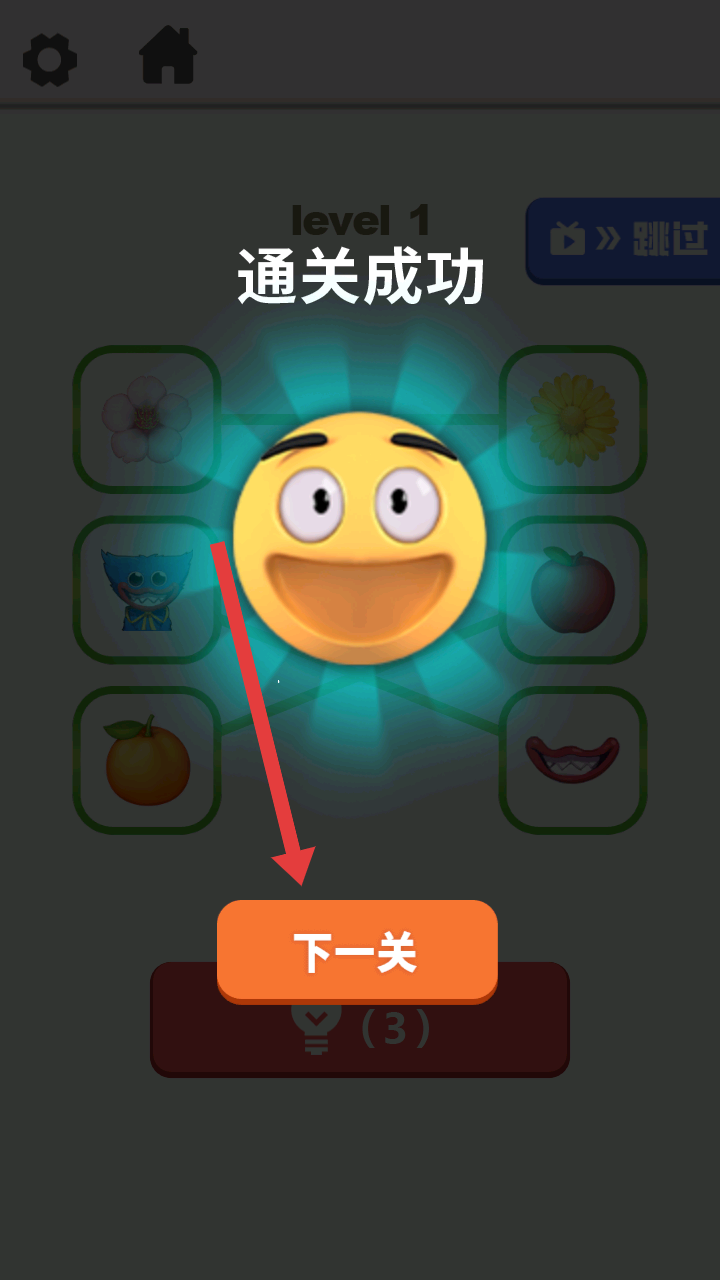Go to the home screen icon

click(x=168, y=56)
